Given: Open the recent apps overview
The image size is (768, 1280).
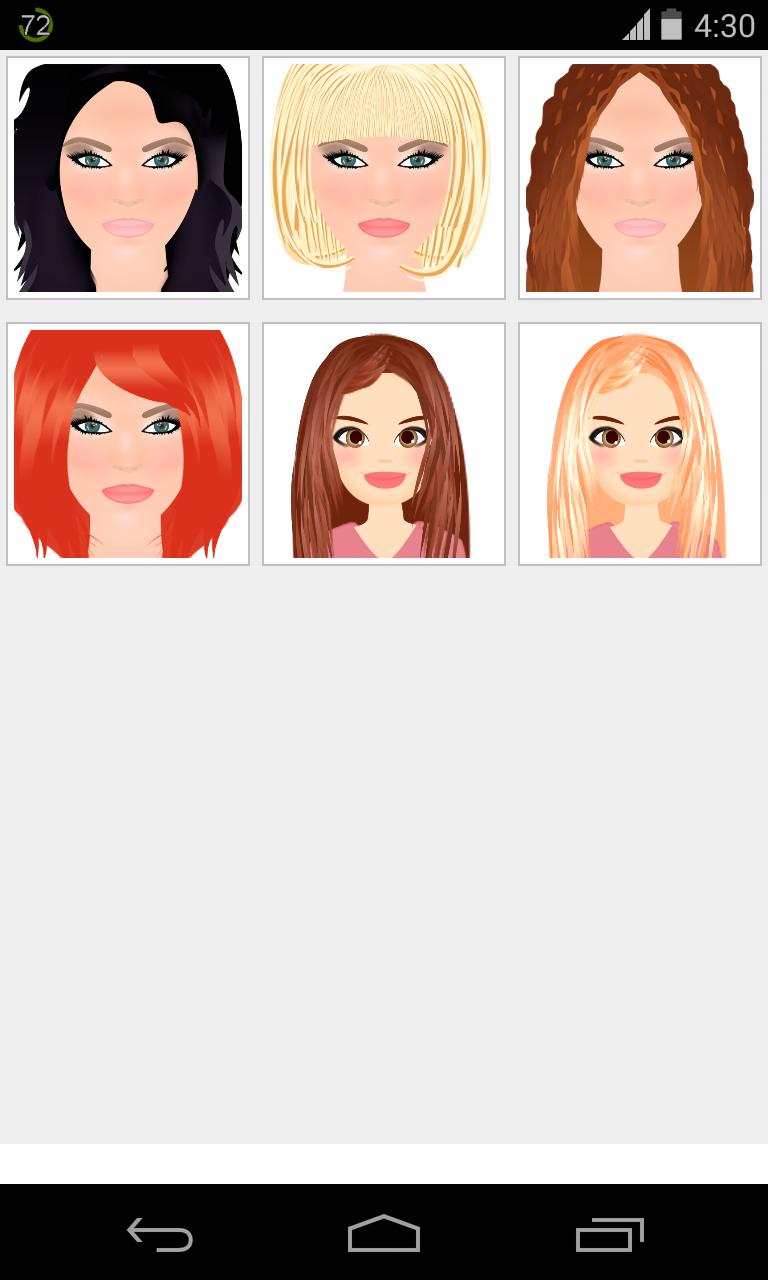Looking at the screenshot, I should (609, 1234).
